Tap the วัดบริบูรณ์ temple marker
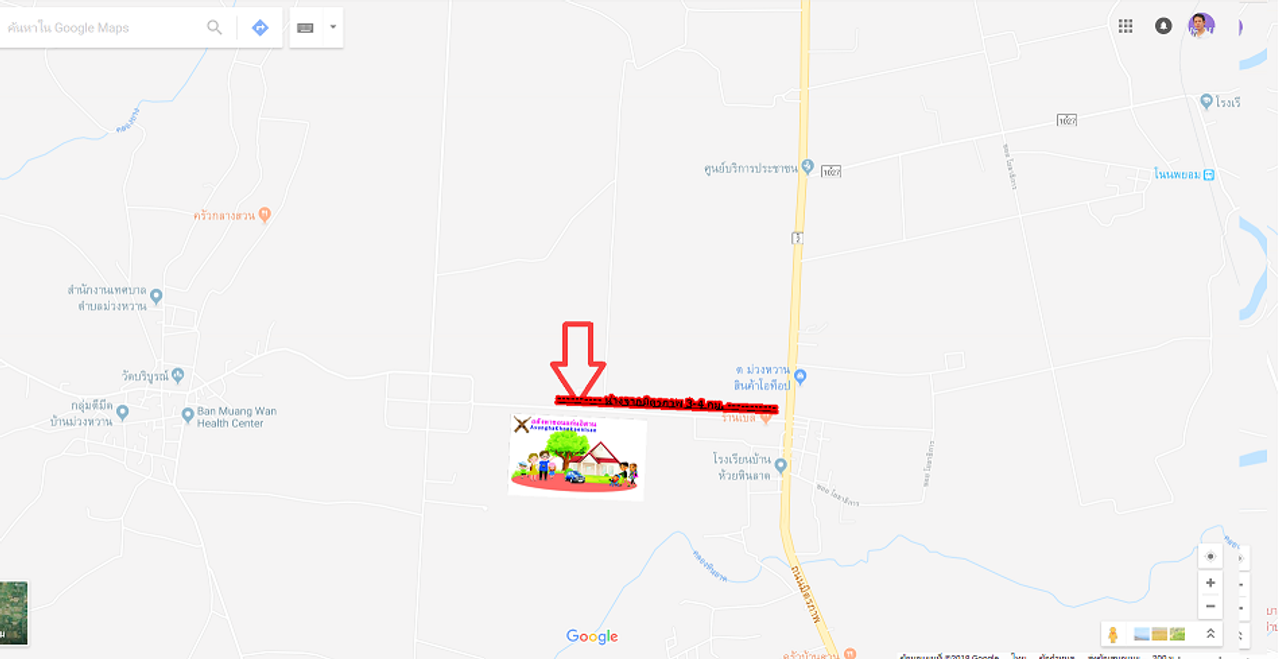This screenshot has height=659, width=1280. coord(177,376)
